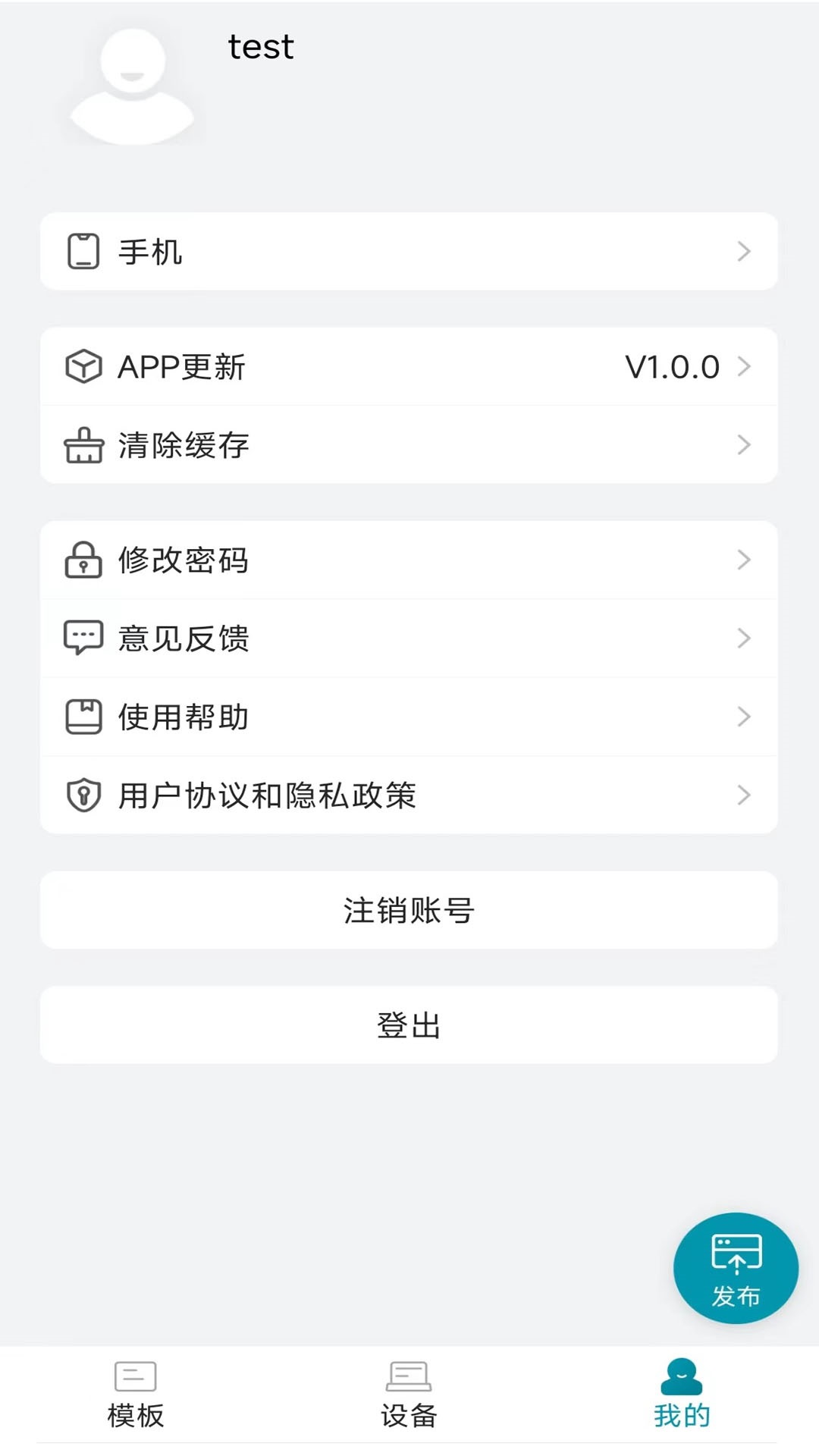Click the 清除缓存 trash icon
819x1456 pixels.
click(83, 445)
